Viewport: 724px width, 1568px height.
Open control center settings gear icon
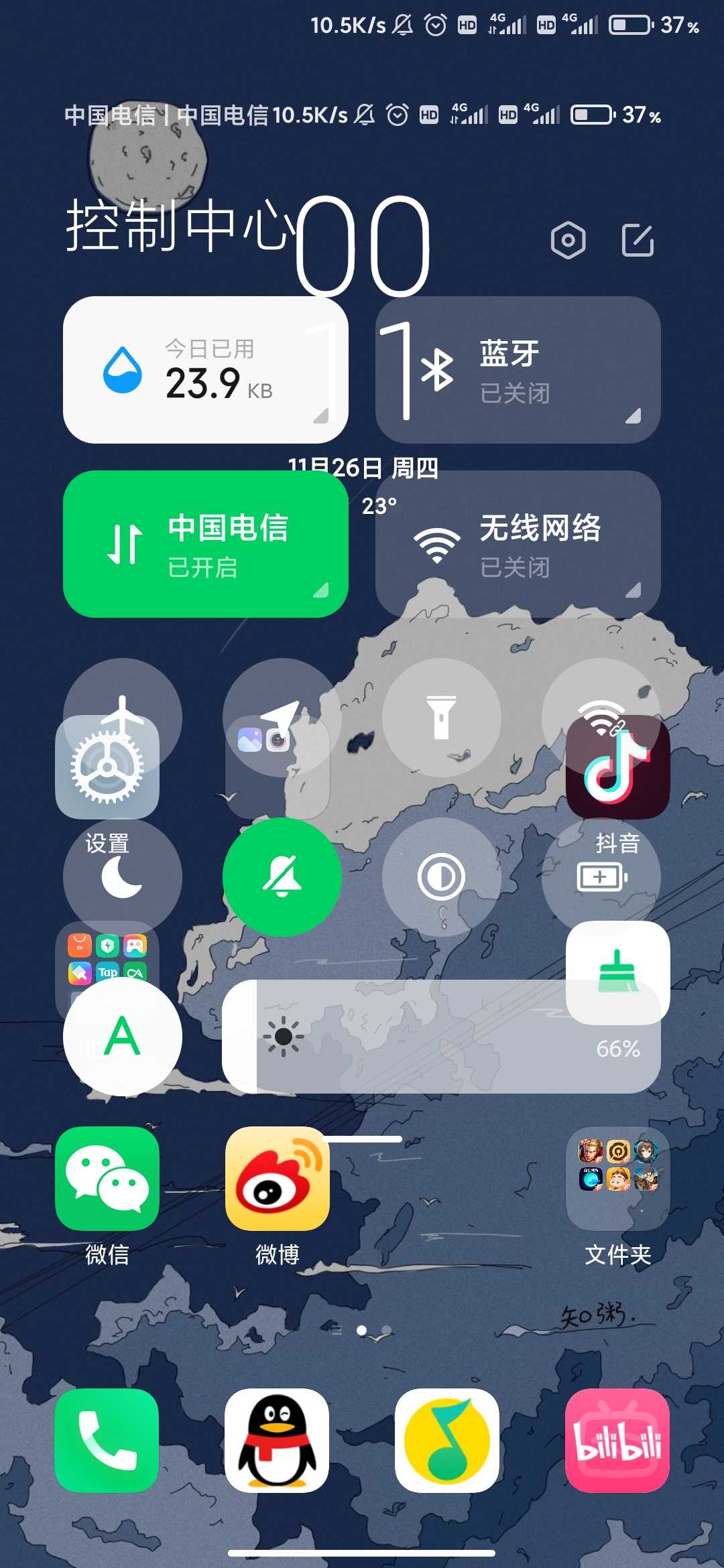[x=568, y=240]
